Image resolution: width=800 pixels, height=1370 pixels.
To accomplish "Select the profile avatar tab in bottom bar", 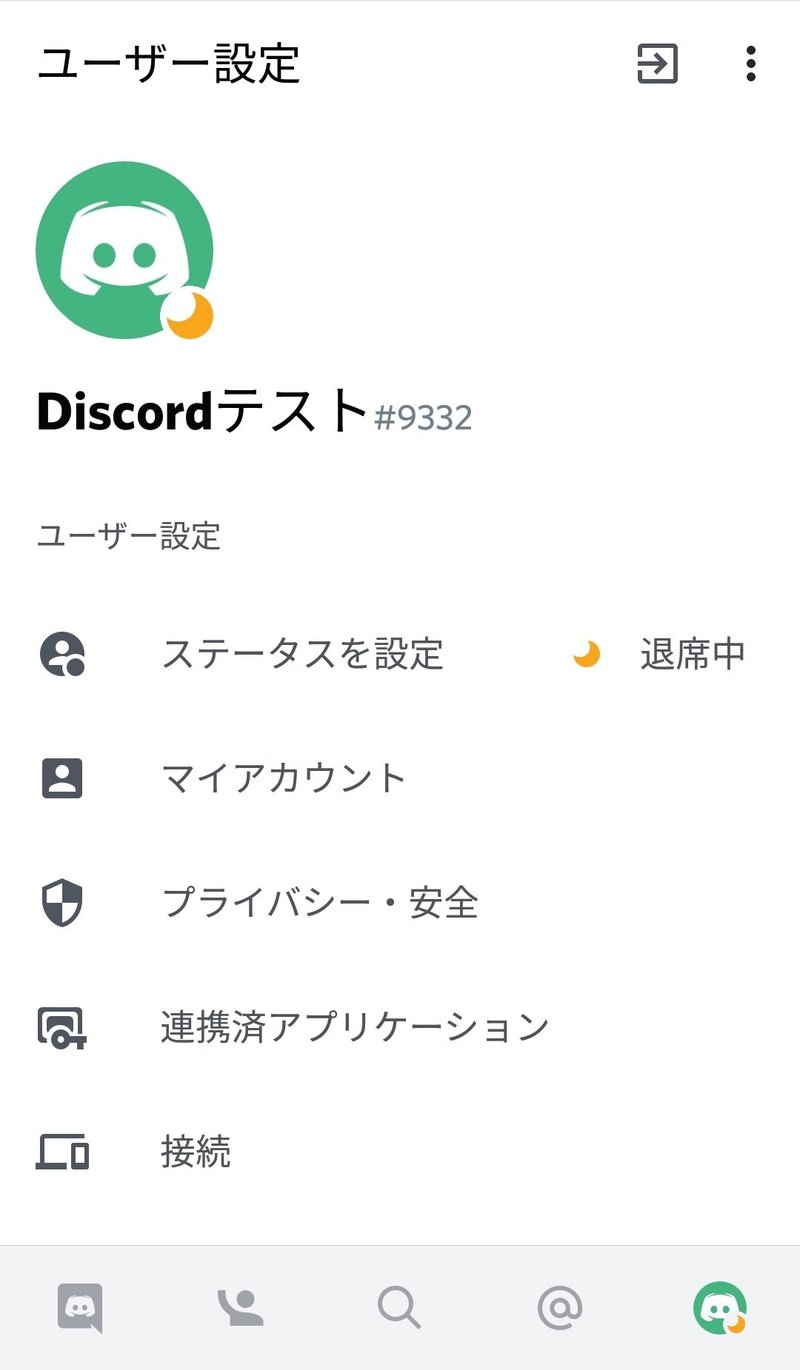I will [x=720, y=1307].
